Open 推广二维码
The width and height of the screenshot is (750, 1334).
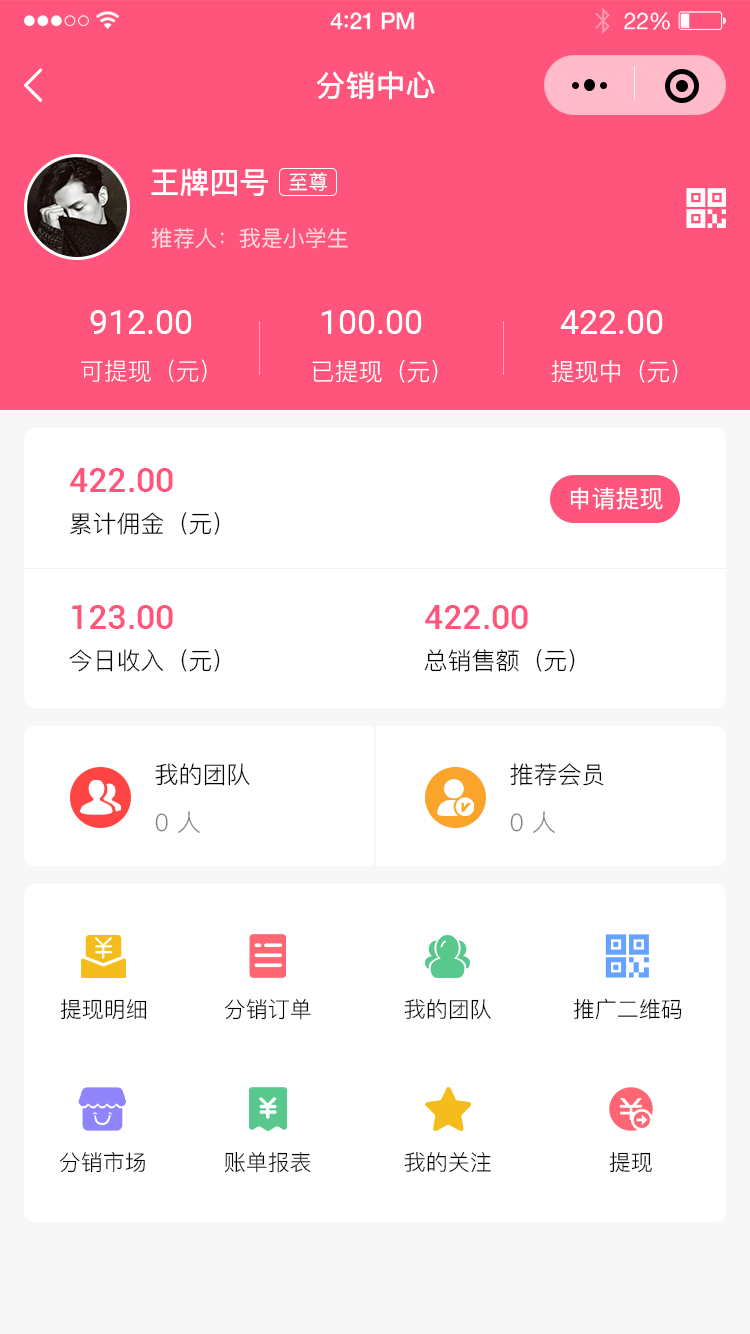(x=627, y=977)
